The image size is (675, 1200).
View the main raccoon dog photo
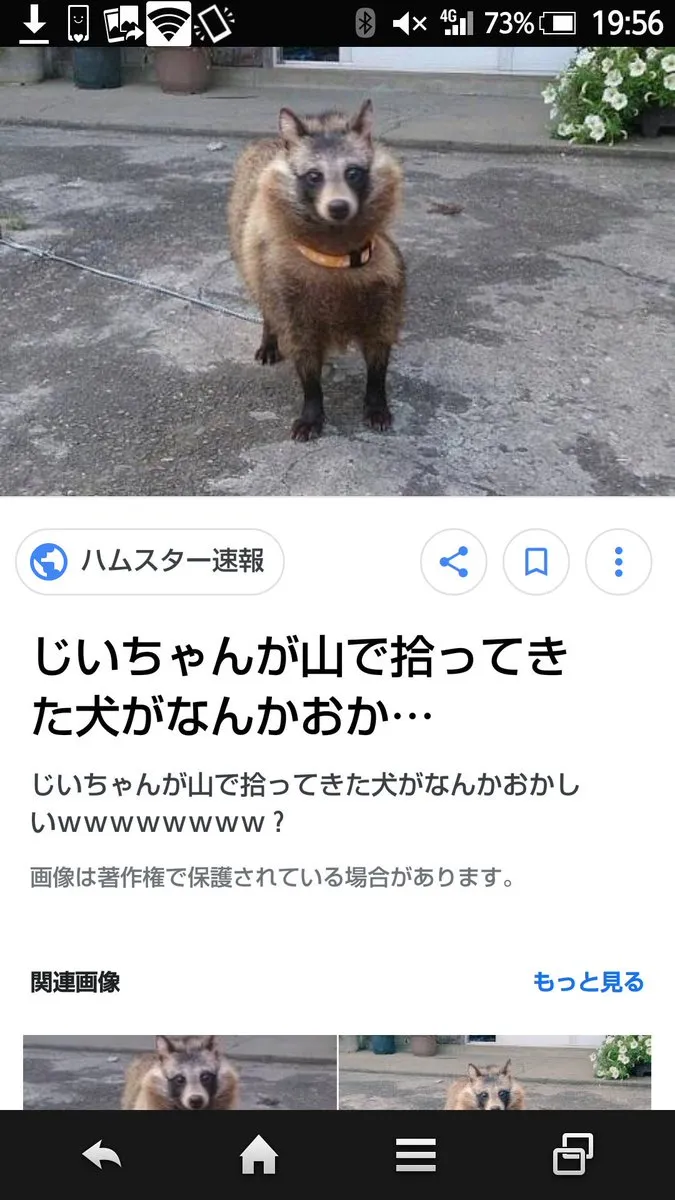coord(337,270)
